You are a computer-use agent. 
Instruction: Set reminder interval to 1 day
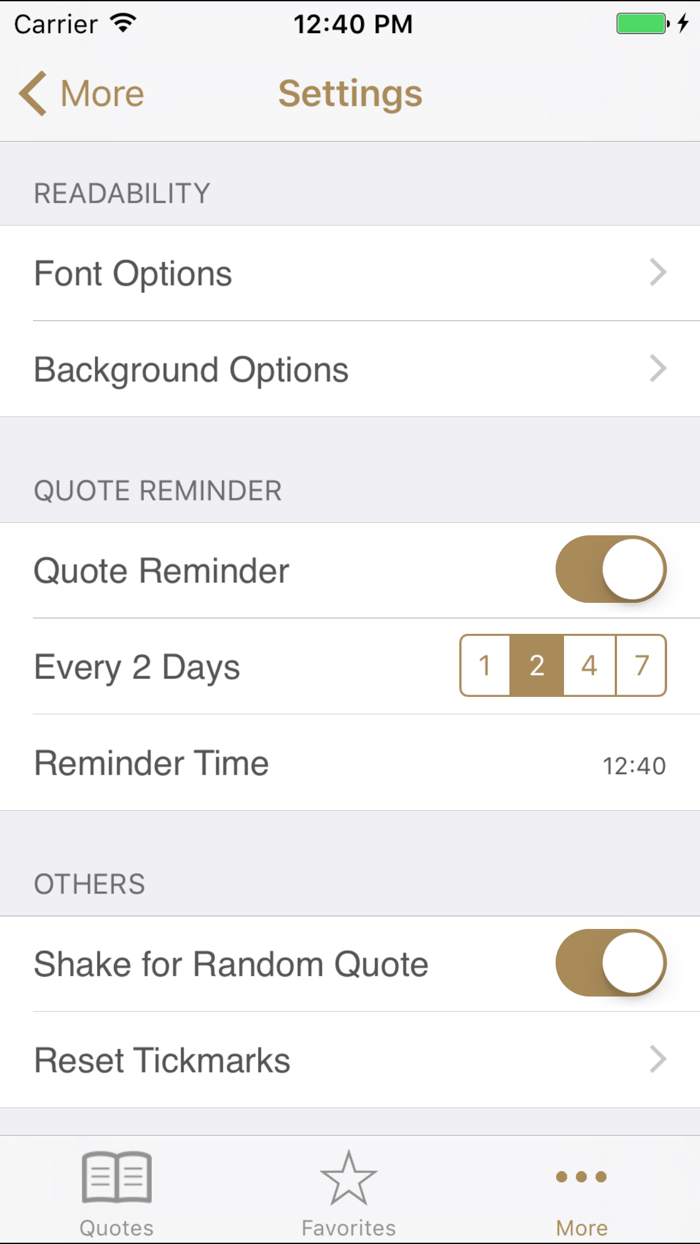[485, 665]
